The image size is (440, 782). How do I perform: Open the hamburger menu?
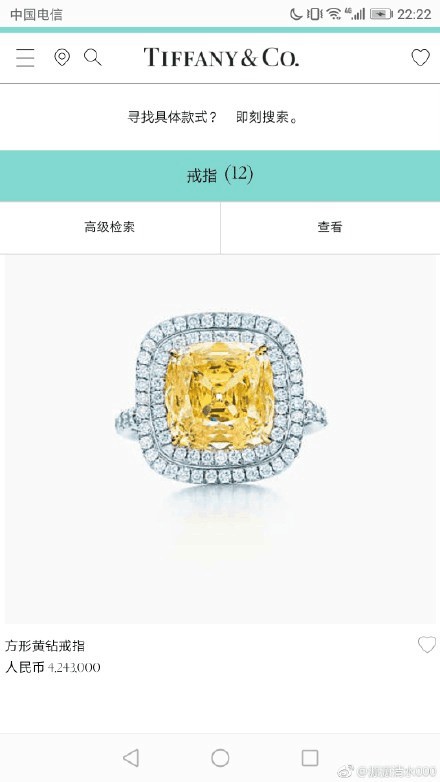(x=25, y=58)
